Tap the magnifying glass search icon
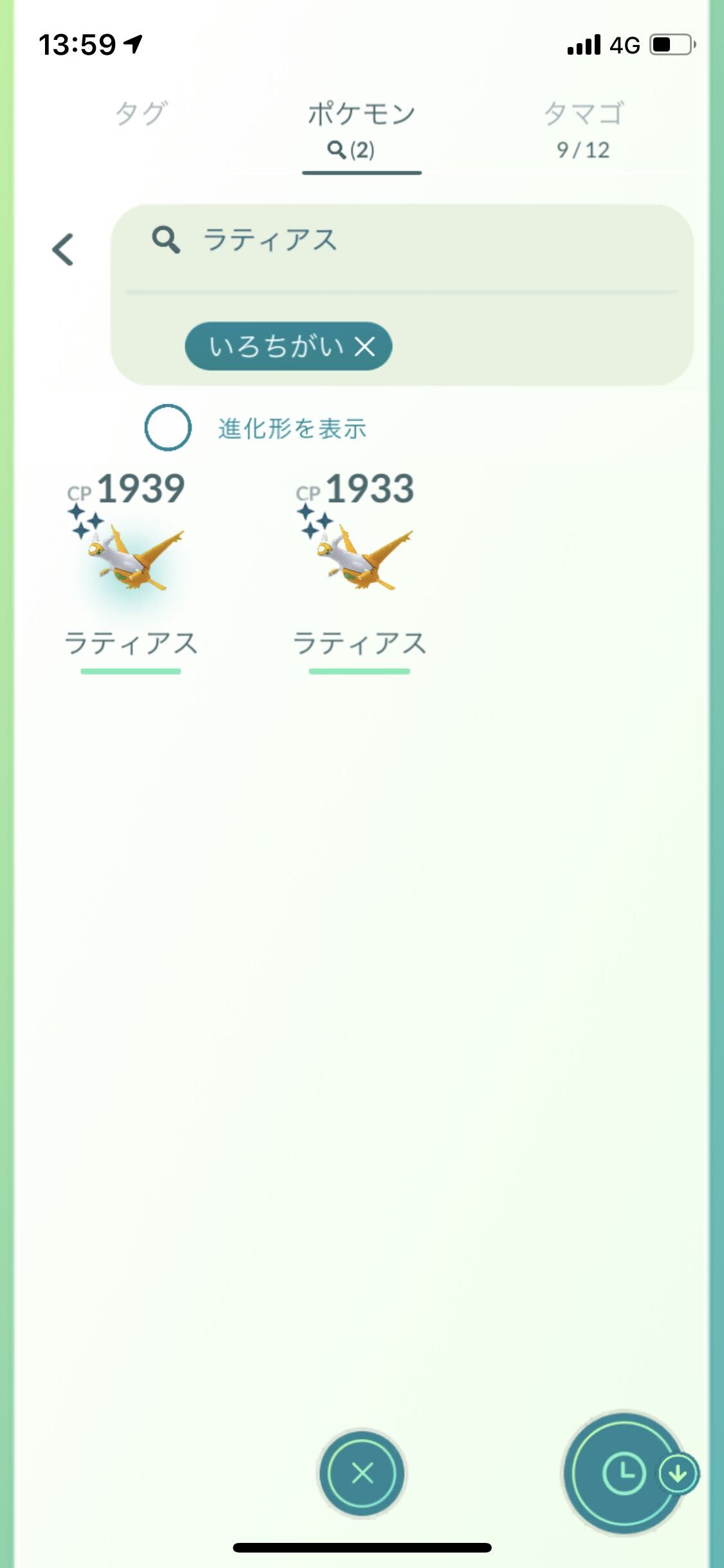The image size is (724, 1568). 166,241
